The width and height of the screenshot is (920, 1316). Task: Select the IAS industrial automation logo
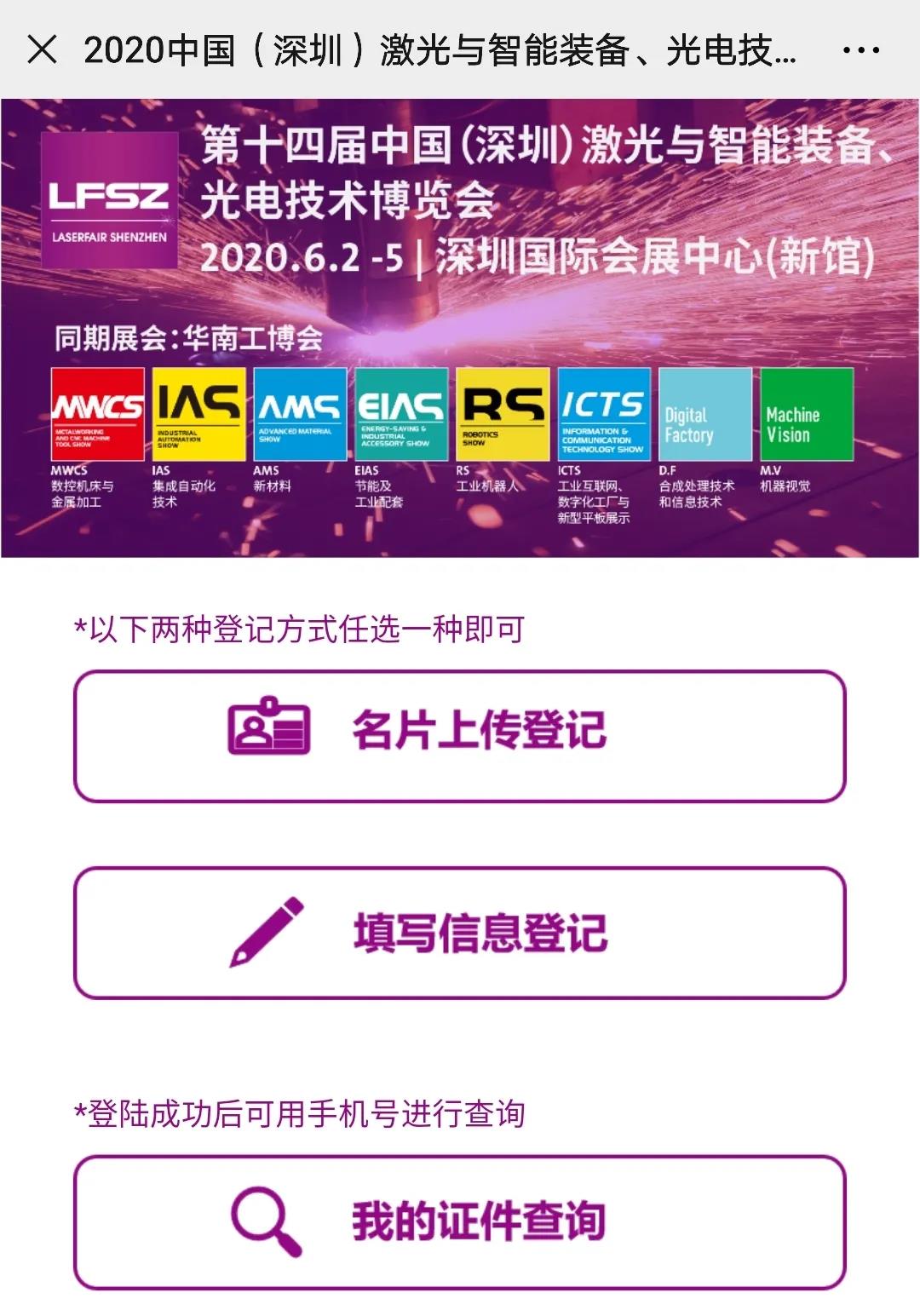point(197,414)
